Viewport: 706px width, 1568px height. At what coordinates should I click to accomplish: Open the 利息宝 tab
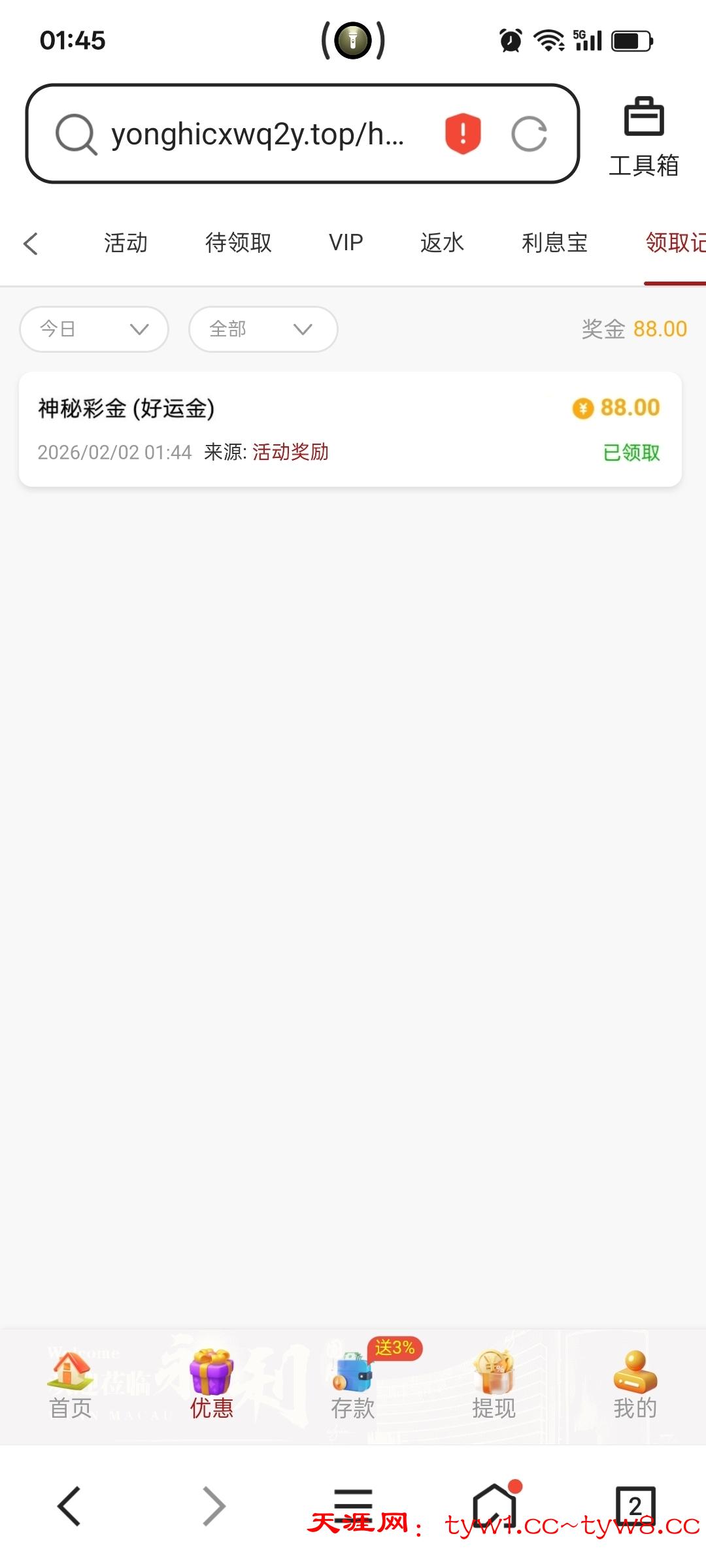(554, 243)
